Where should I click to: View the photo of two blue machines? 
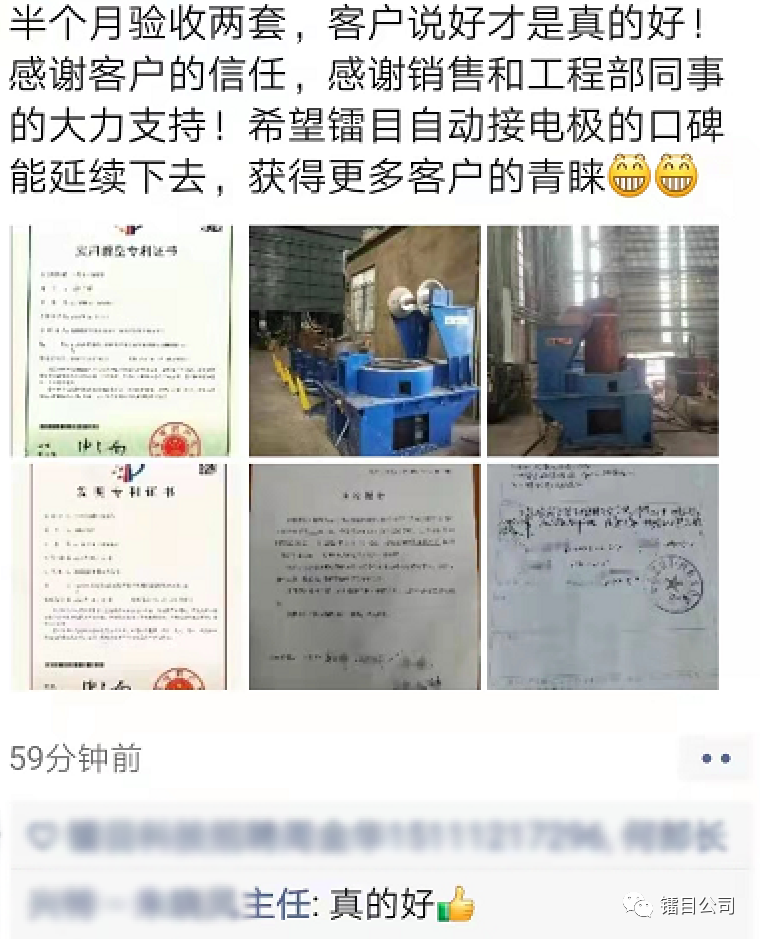pos(364,340)
